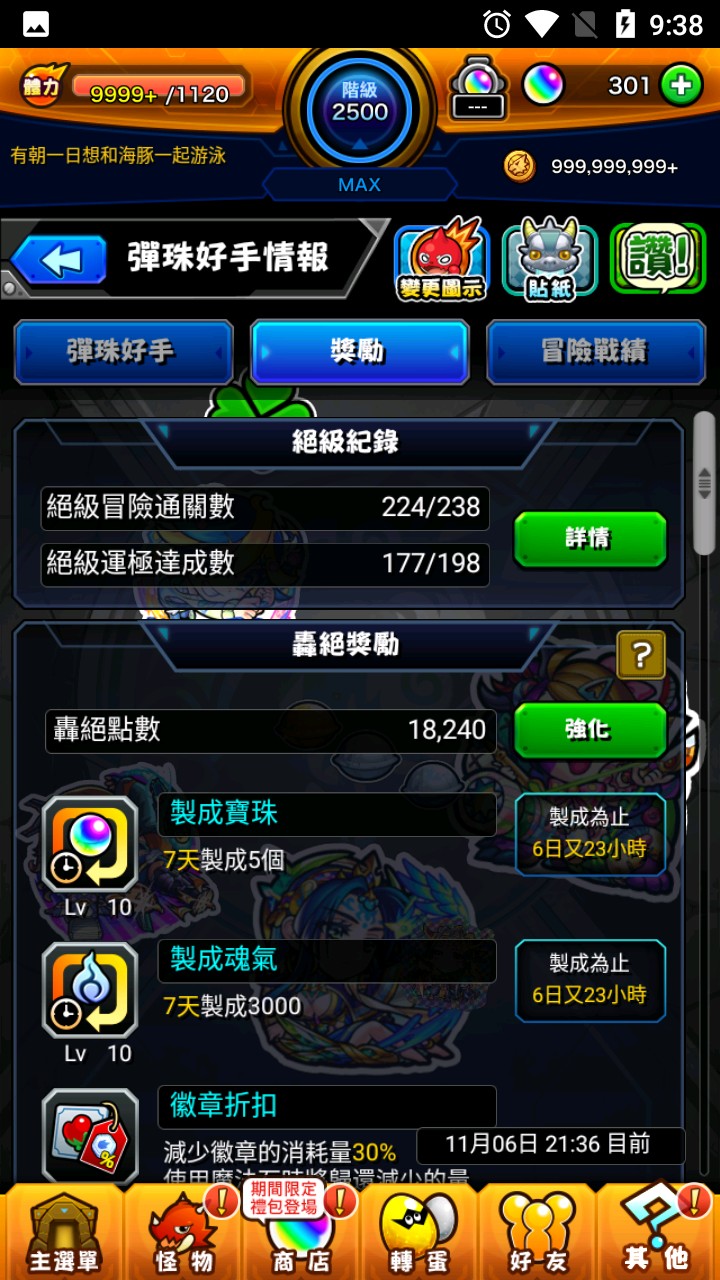Tap the blue back arrow
Image resolution: width=720 pixels, height=1280 pixels.
point(60,260)
